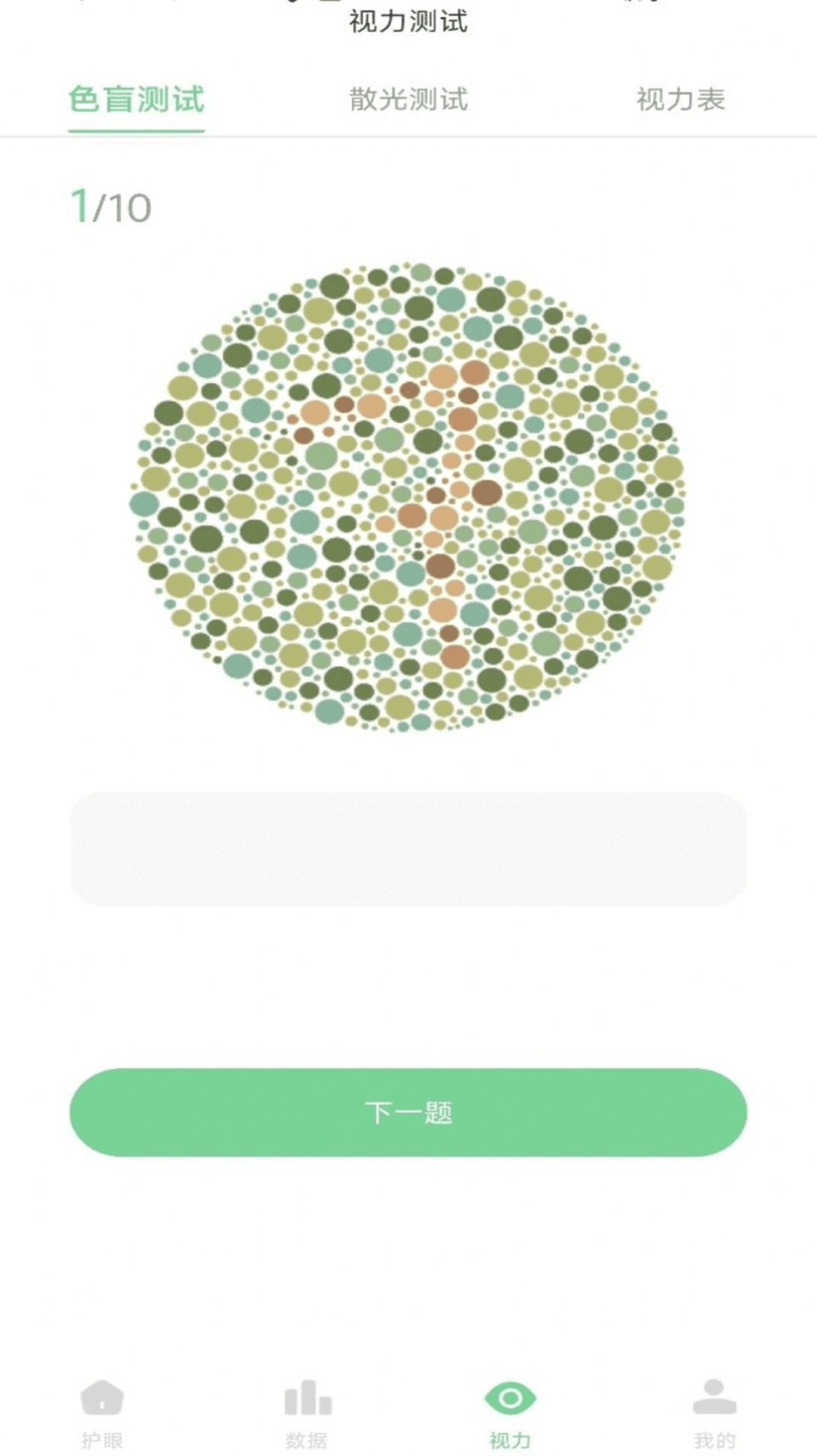817x1456 pixels.
Task: Switch to the 散光测试 tab
Action: pyautogui.click(x=408, y=97)
